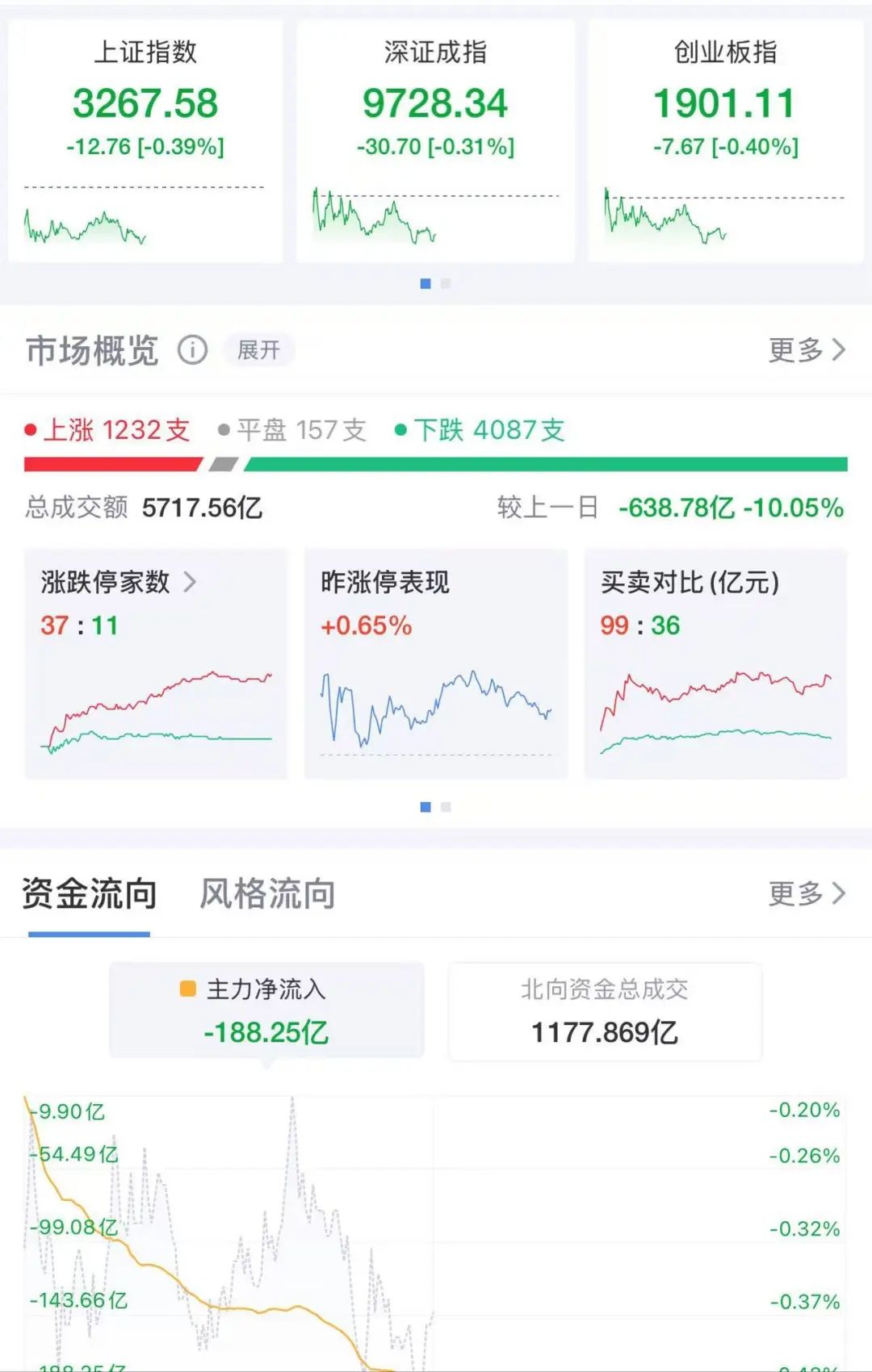Open the 深证成指 index card
Image resolution: width=872 pixels, height=1372 pixels.
click(x=435, y=141)
